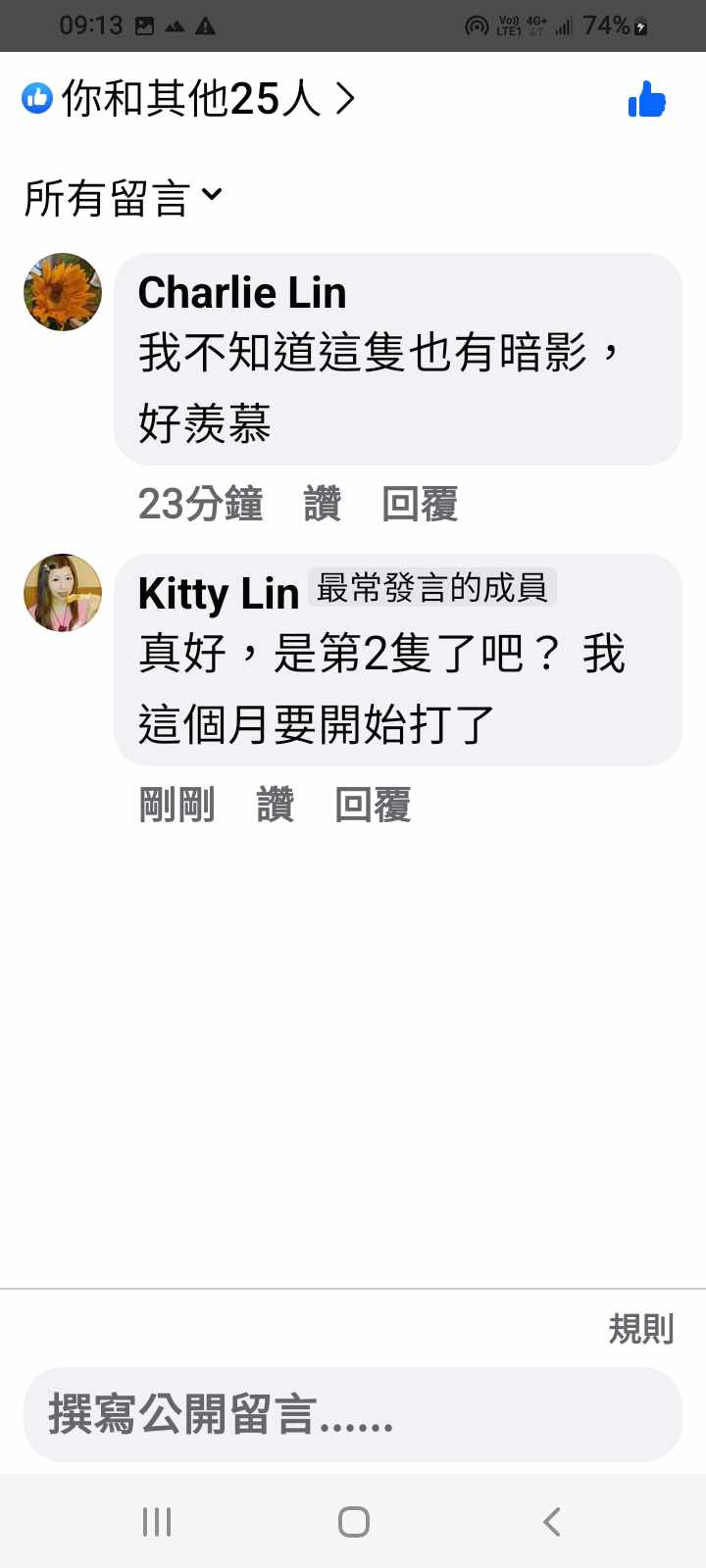This screenshot has height=1568, width=706.
Task: Tap the 撰寫公開留言 comment field
Action: [x=353, y=1414]
